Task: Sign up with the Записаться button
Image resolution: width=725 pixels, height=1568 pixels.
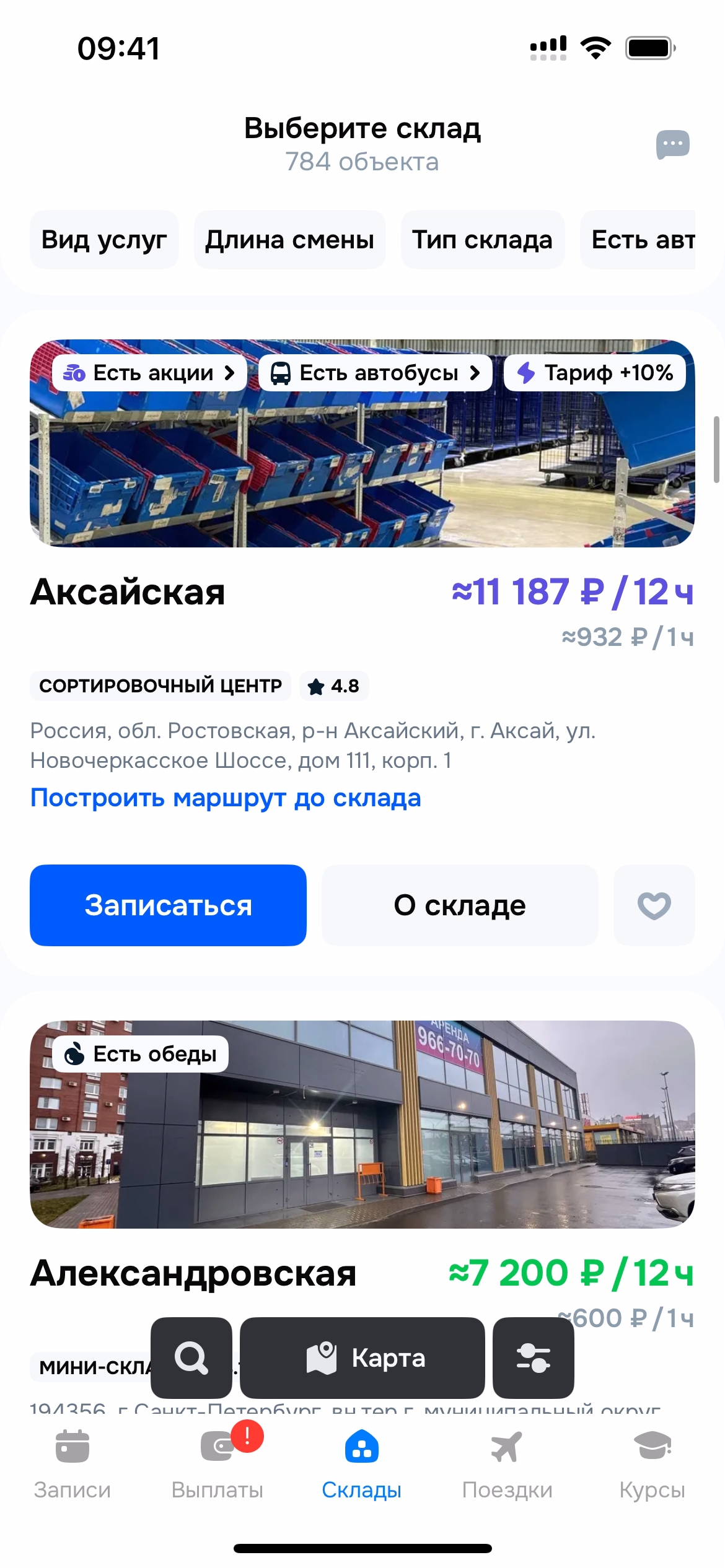Action: pos(168,905)
